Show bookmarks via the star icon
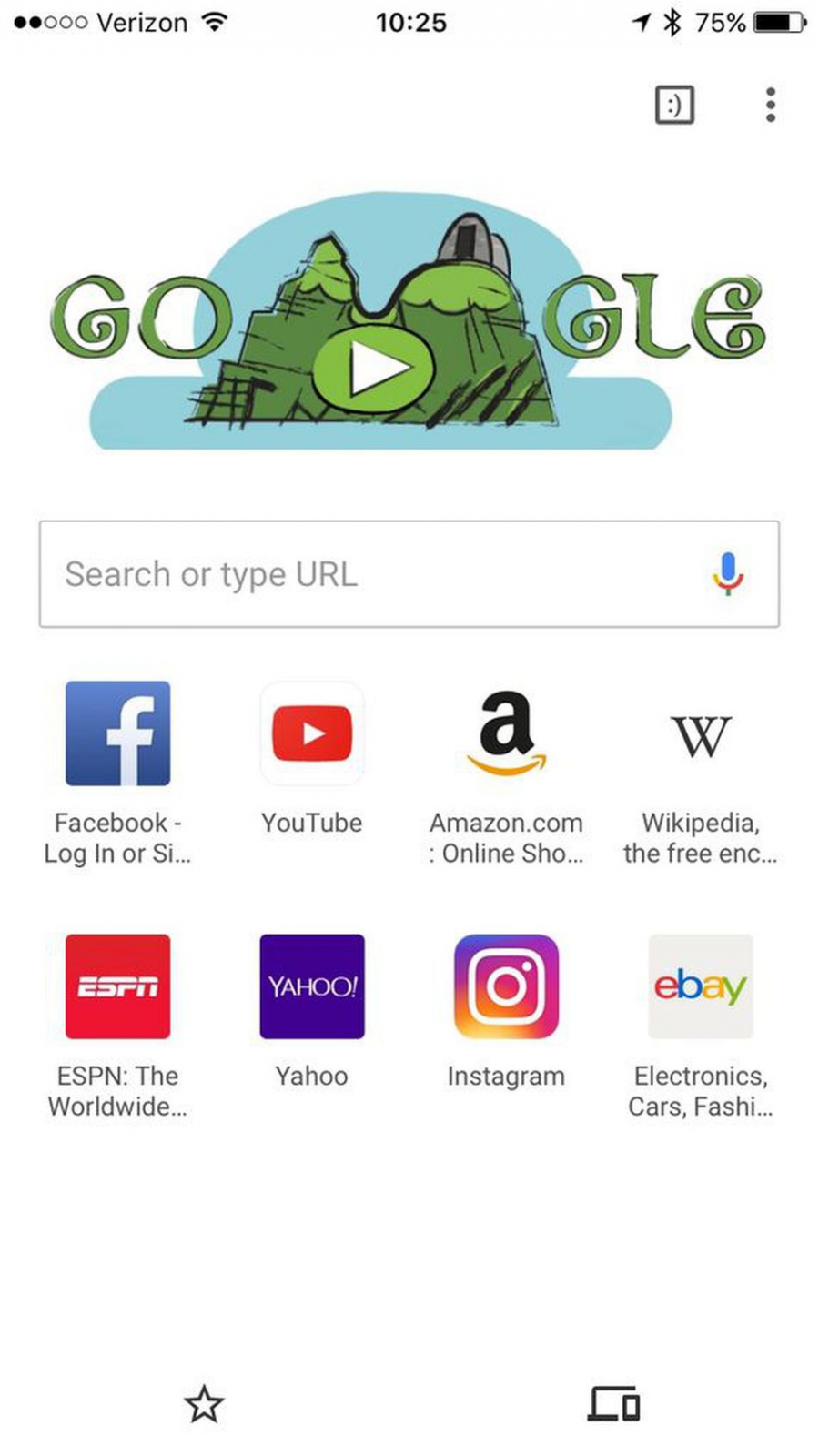 tap(204, 1404)
